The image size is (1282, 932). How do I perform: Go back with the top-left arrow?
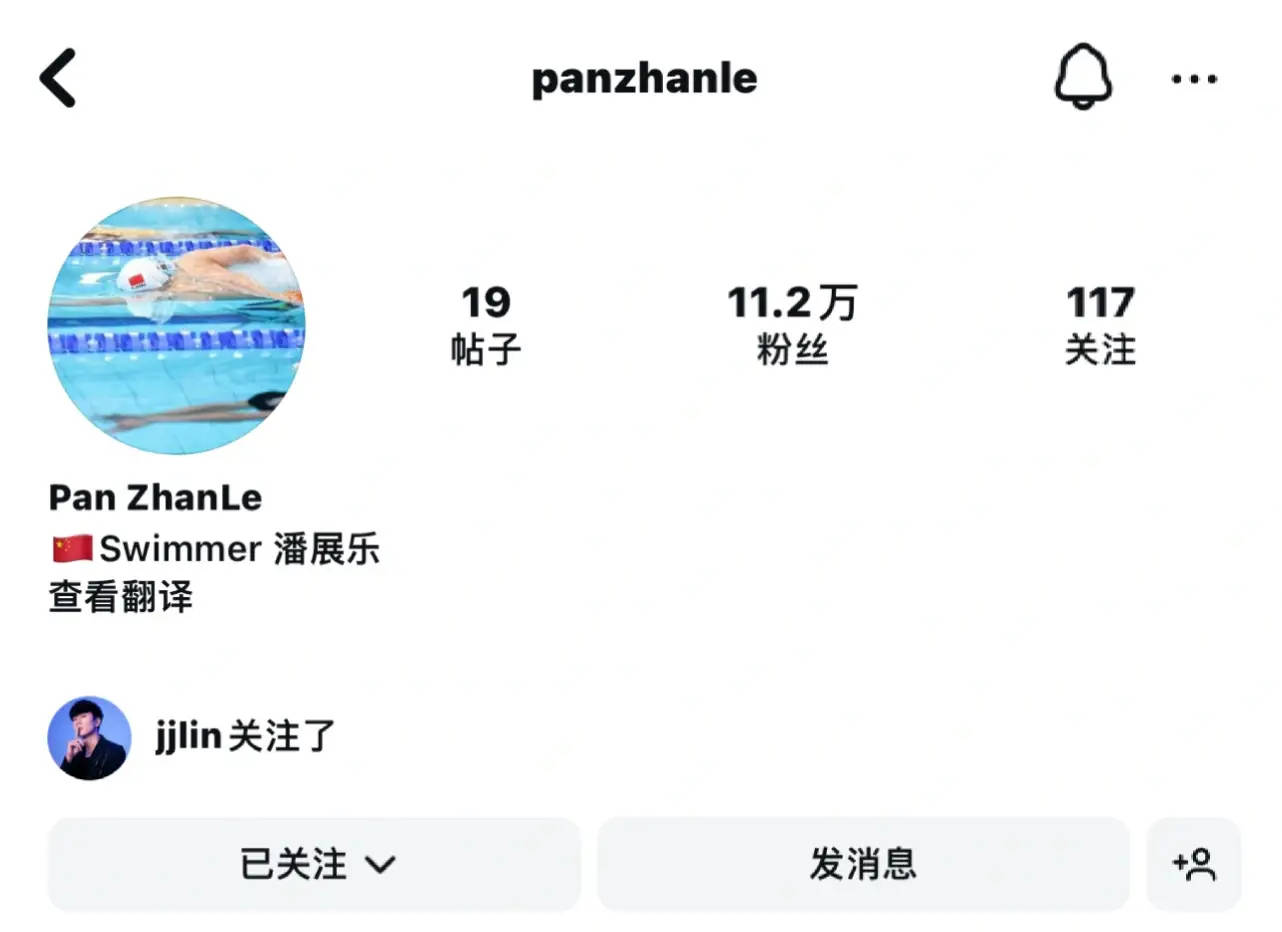tap(58, 78)
